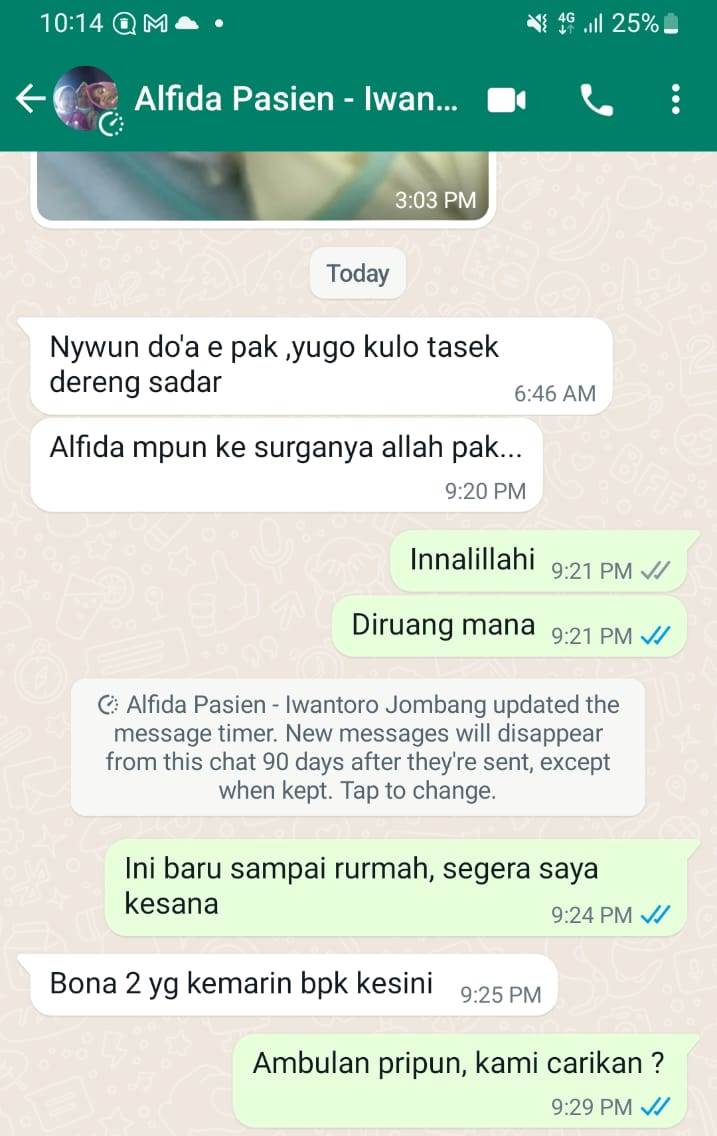Start a video call with Alfida Pasien
The width and height of the screenshot is (717, 1136).
pyautogui.click(x=506, y=100)
